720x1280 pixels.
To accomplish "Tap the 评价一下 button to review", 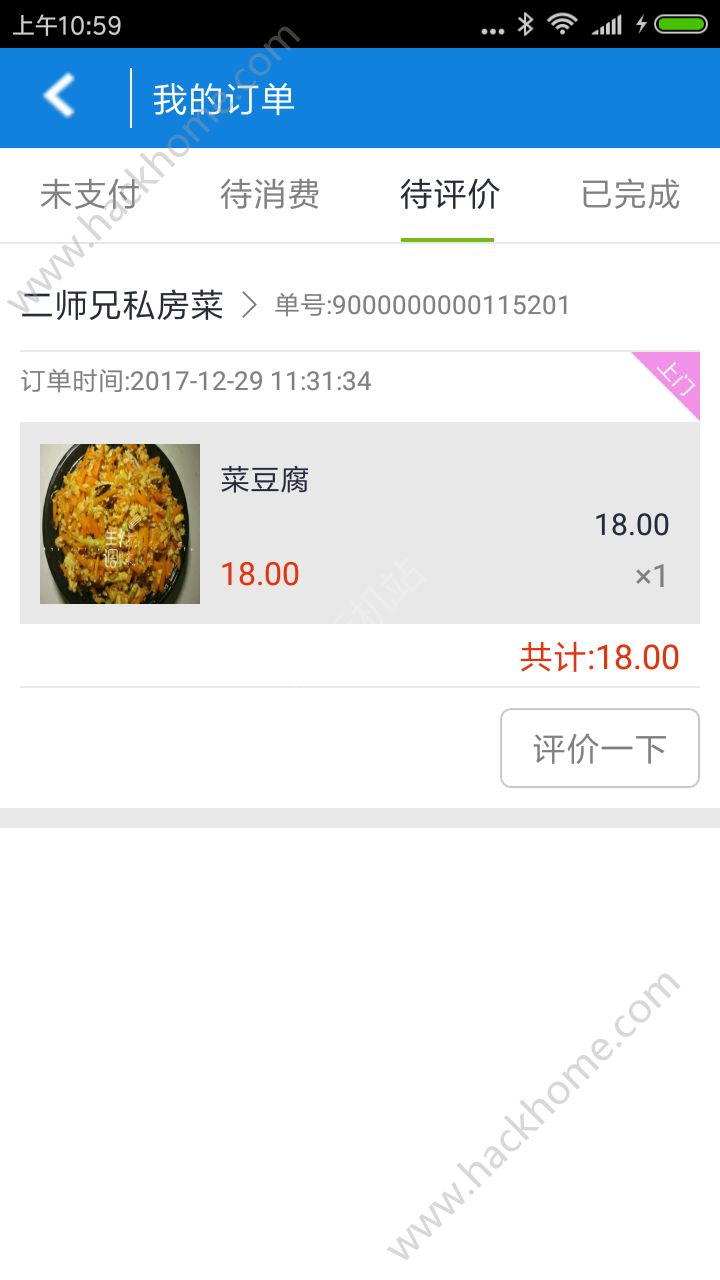I will click(x=599, y=747).
